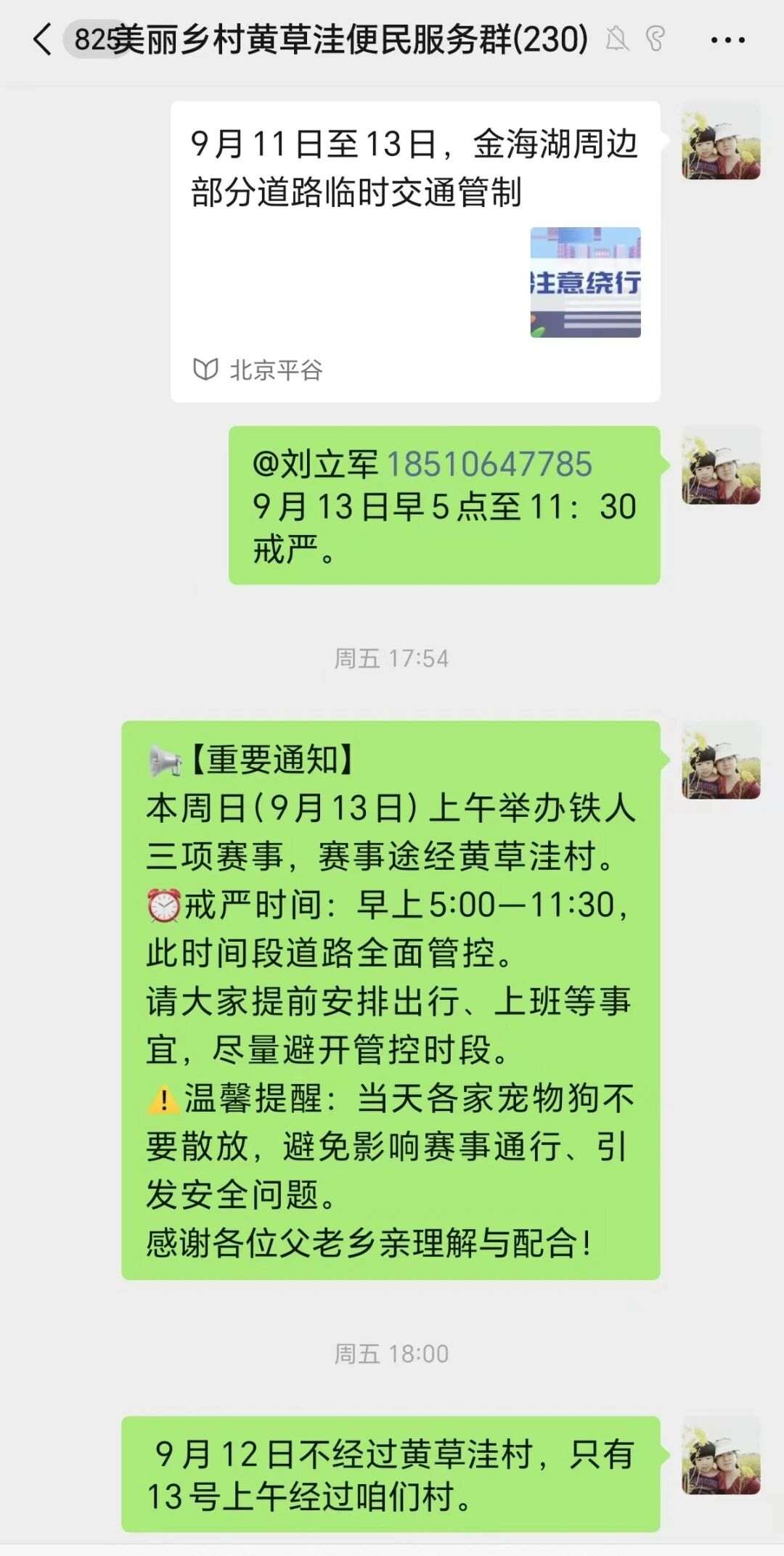The width and height of the screenshot is (784, 1556).
Task: Open the shared article about 金海湖 traffic control
Action: coord(415,251)
